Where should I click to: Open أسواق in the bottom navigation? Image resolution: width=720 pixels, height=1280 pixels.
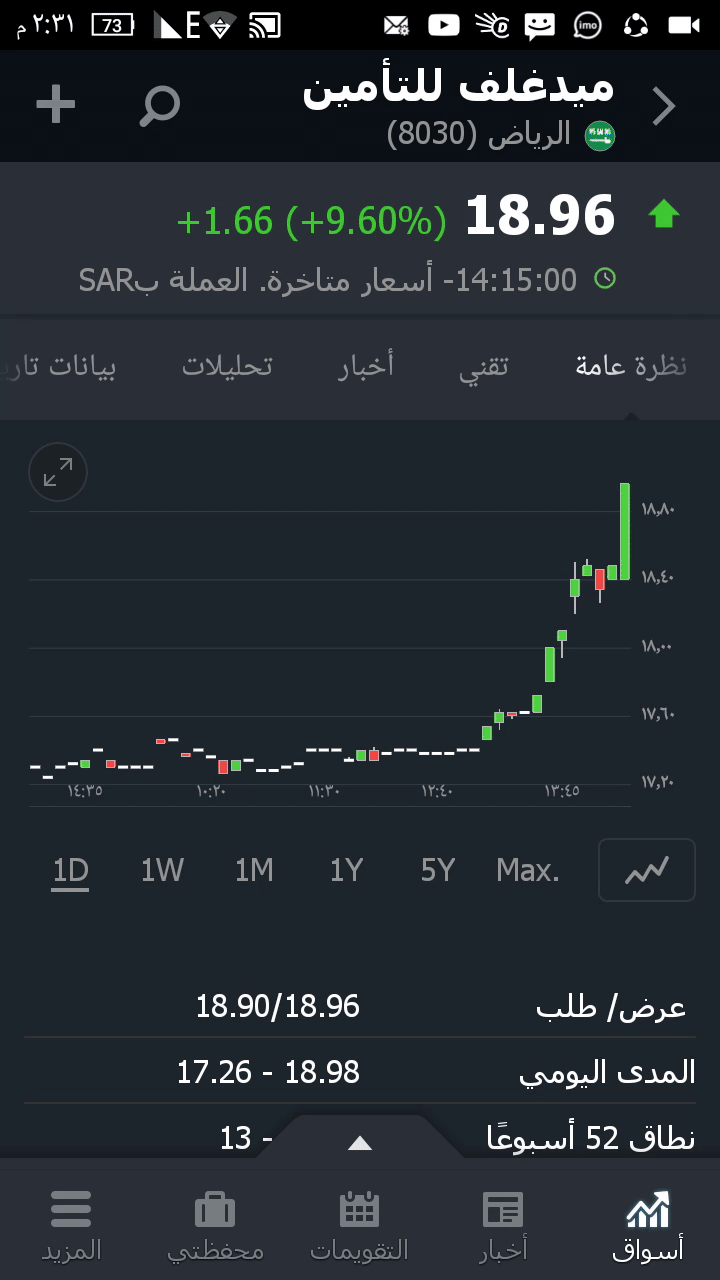tap(648, 1224)
